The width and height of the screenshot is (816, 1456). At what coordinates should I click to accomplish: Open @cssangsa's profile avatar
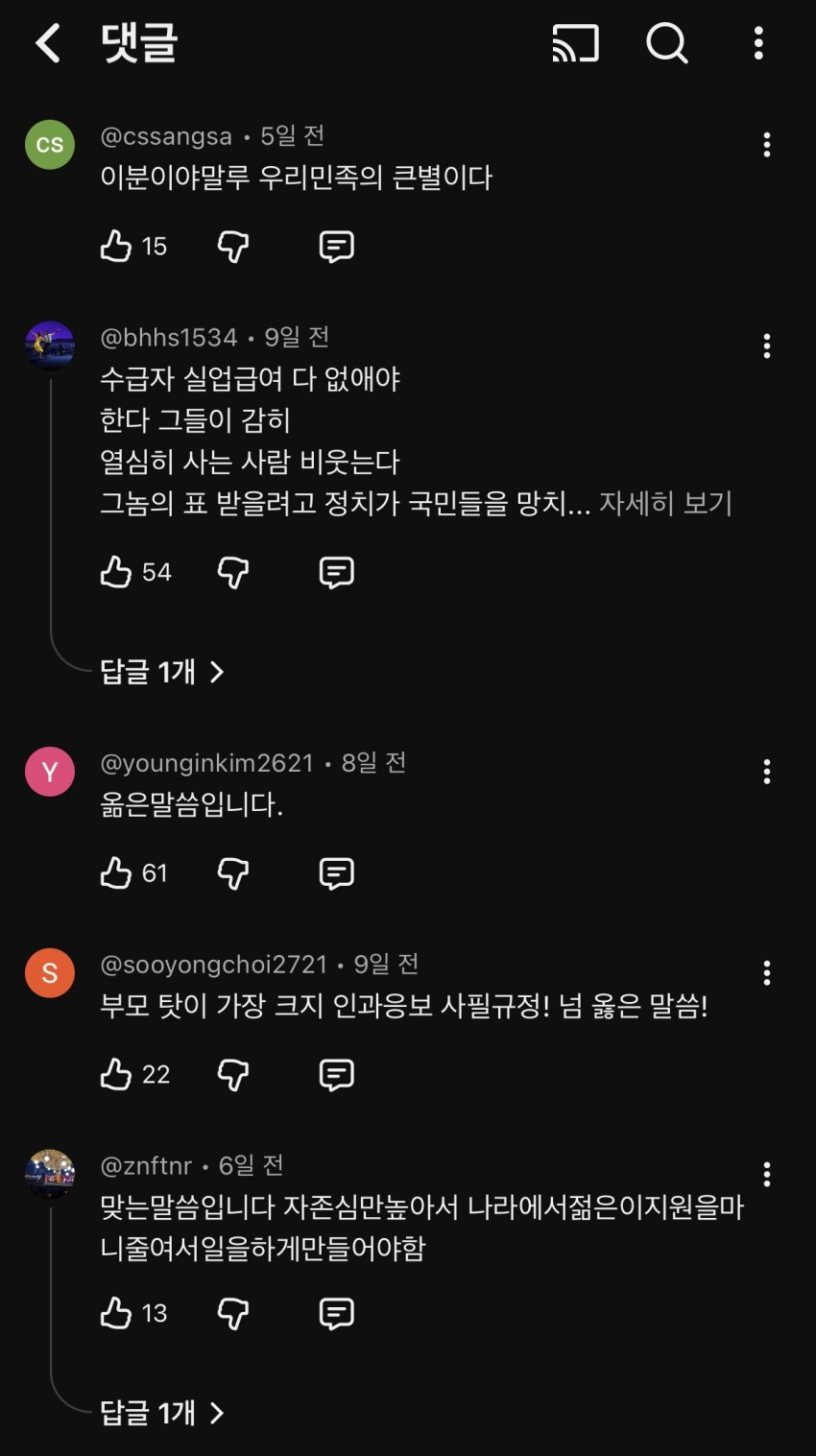click(x=50, y=145)
